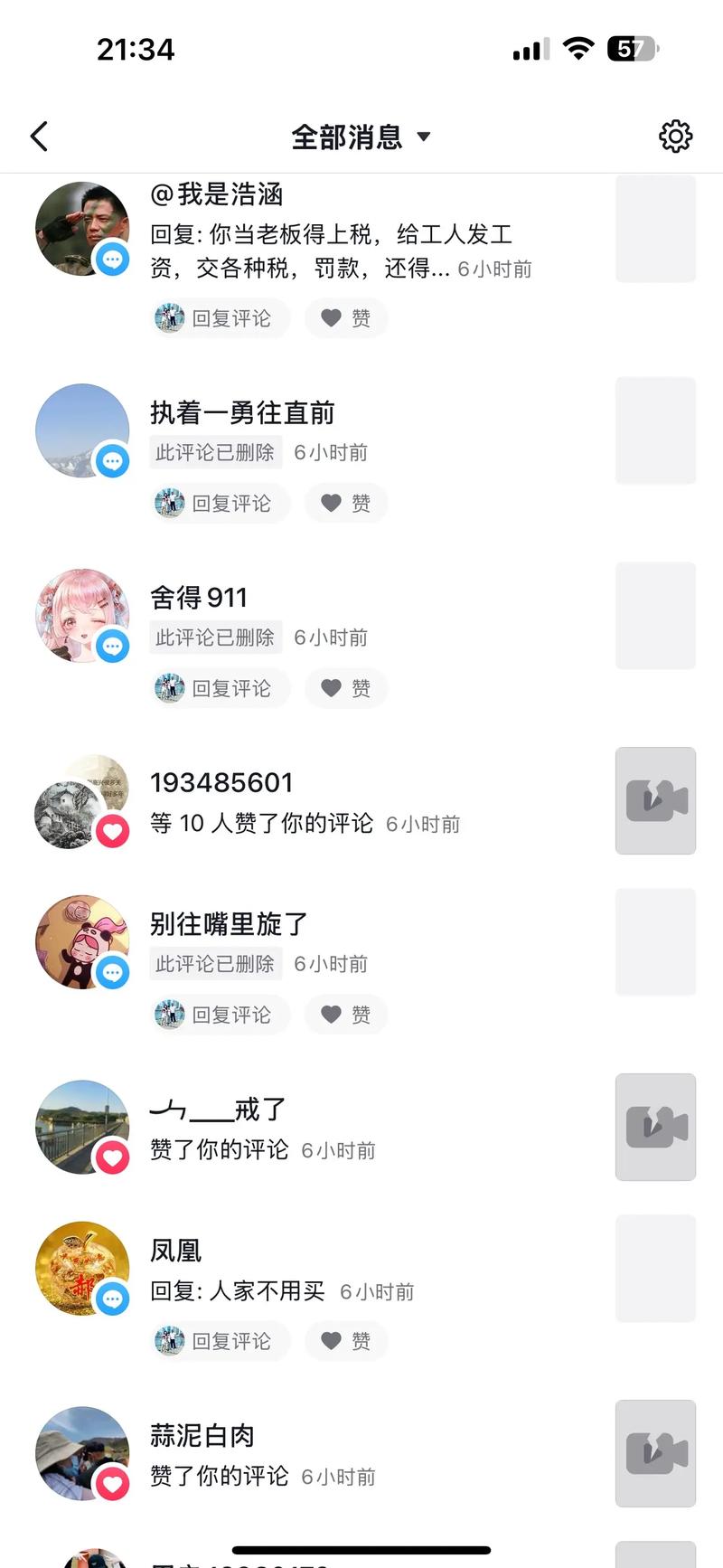Image resolution: width=723 pixels, height=1568 pixels.
Task: Open 蒜泥白肉's like notification
Action: (262, 1455)
